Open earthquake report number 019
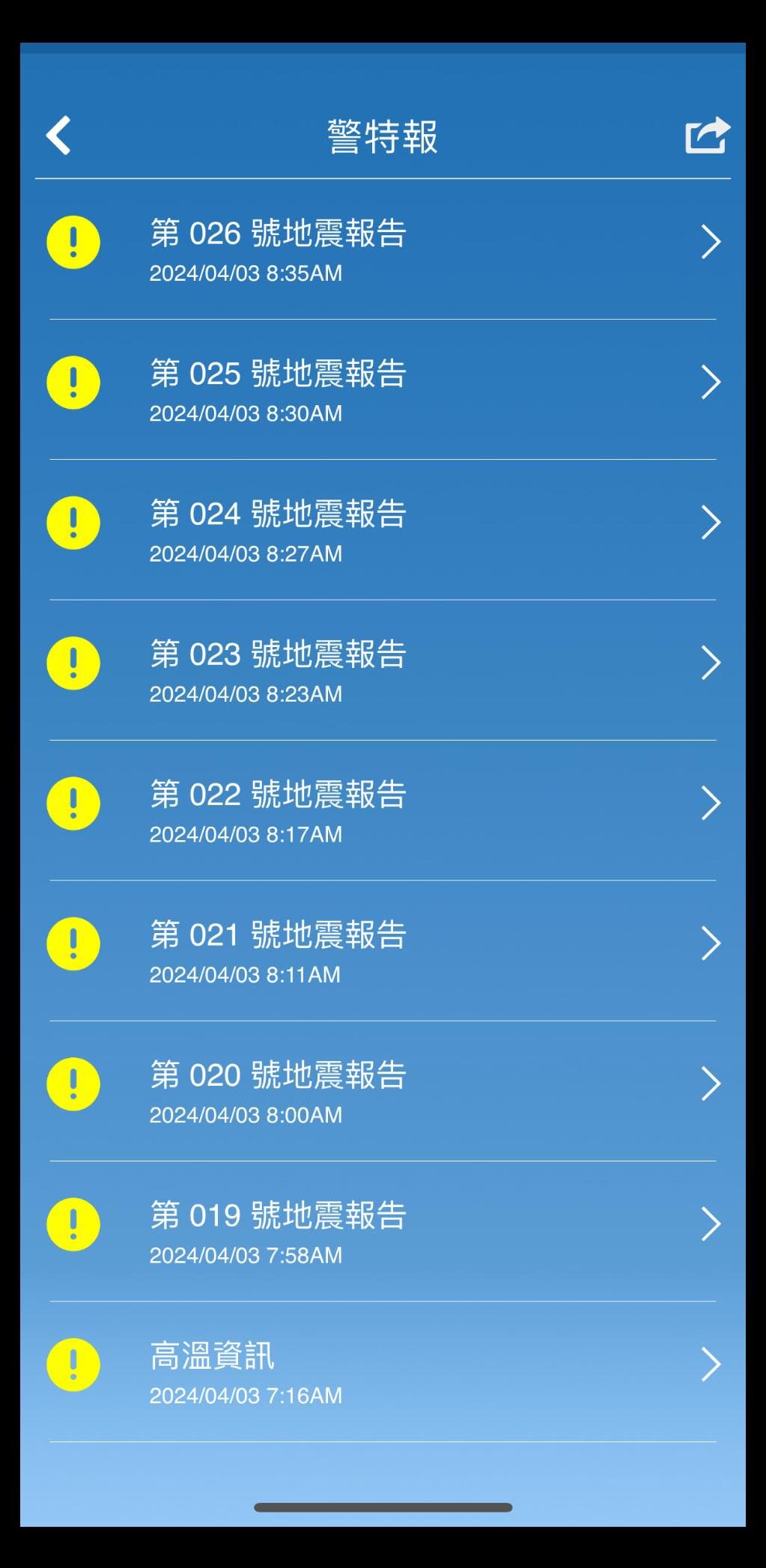This screenshot has width=766, height=1568. point(383,1231)
